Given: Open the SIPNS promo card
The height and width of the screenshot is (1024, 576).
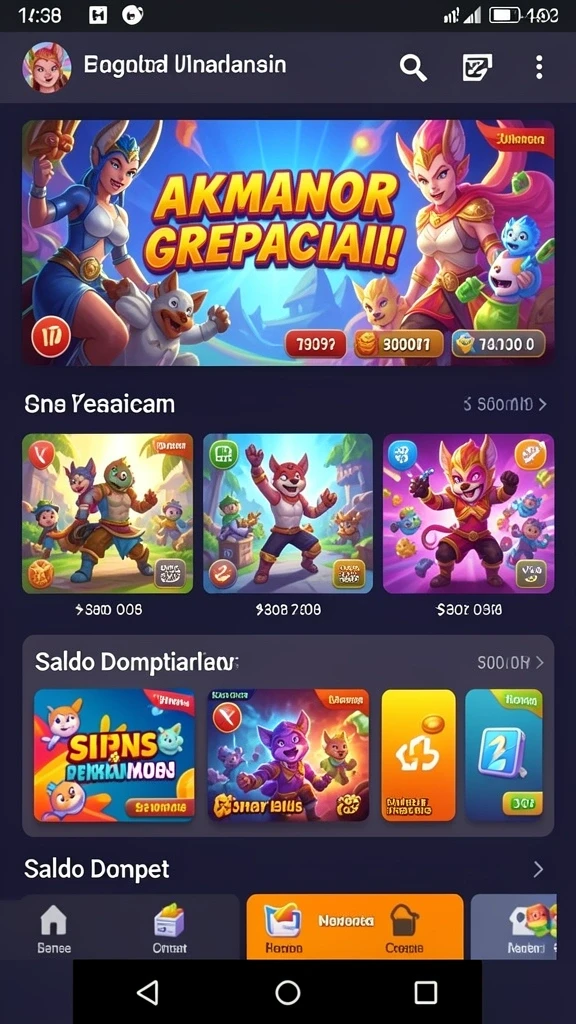Looking at the screenshot, I should (114, 755).
